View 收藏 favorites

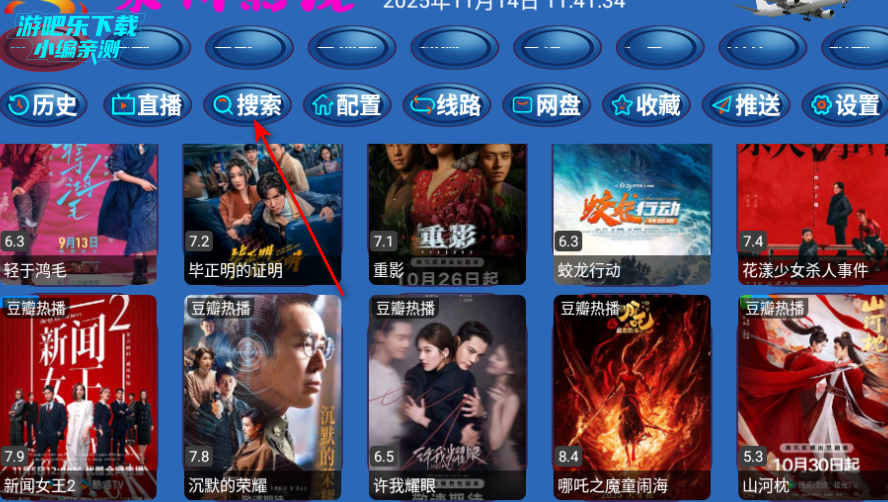pyautogui.click(x=647, y=105)
